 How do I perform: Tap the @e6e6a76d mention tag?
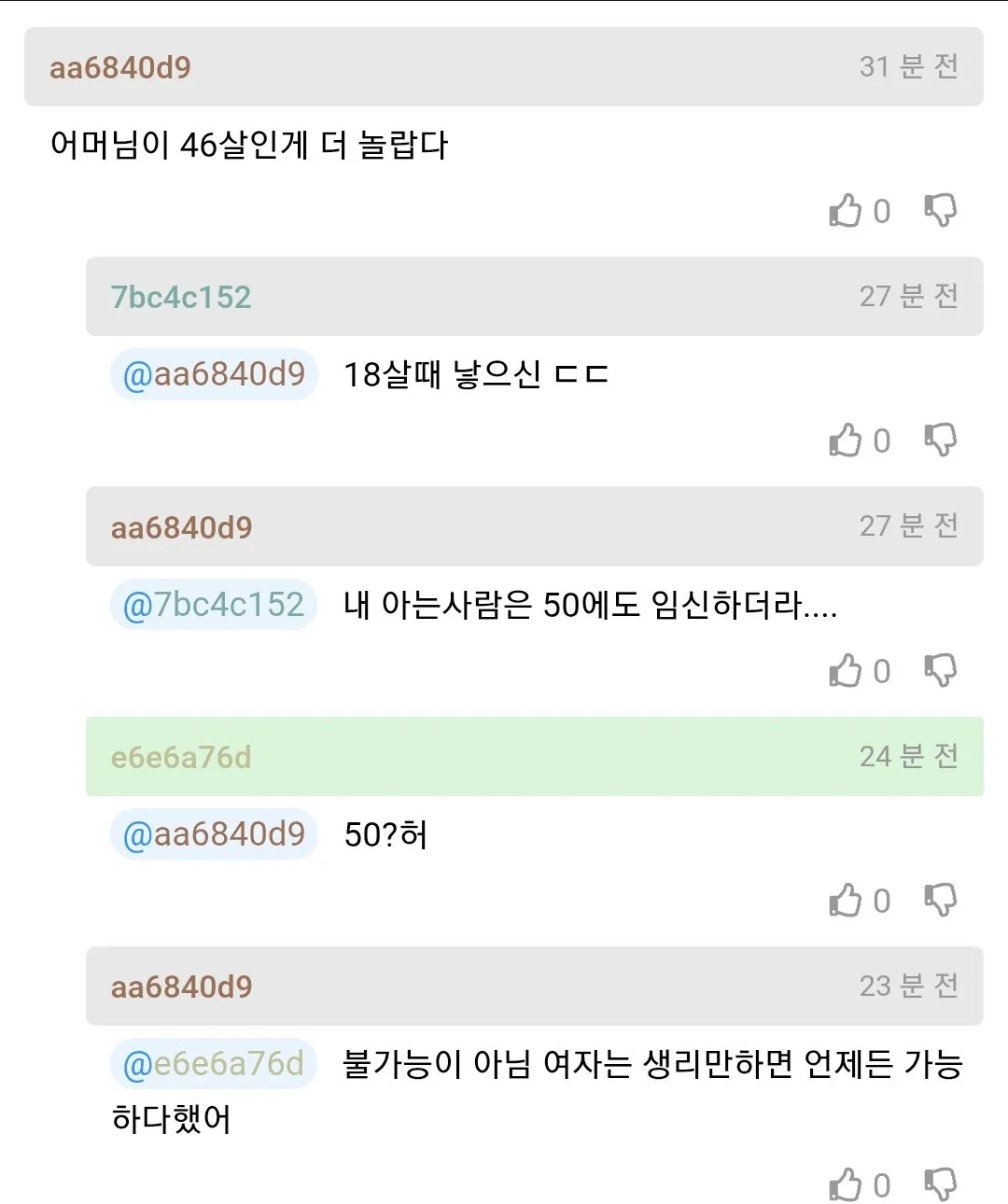point(214,1064)
